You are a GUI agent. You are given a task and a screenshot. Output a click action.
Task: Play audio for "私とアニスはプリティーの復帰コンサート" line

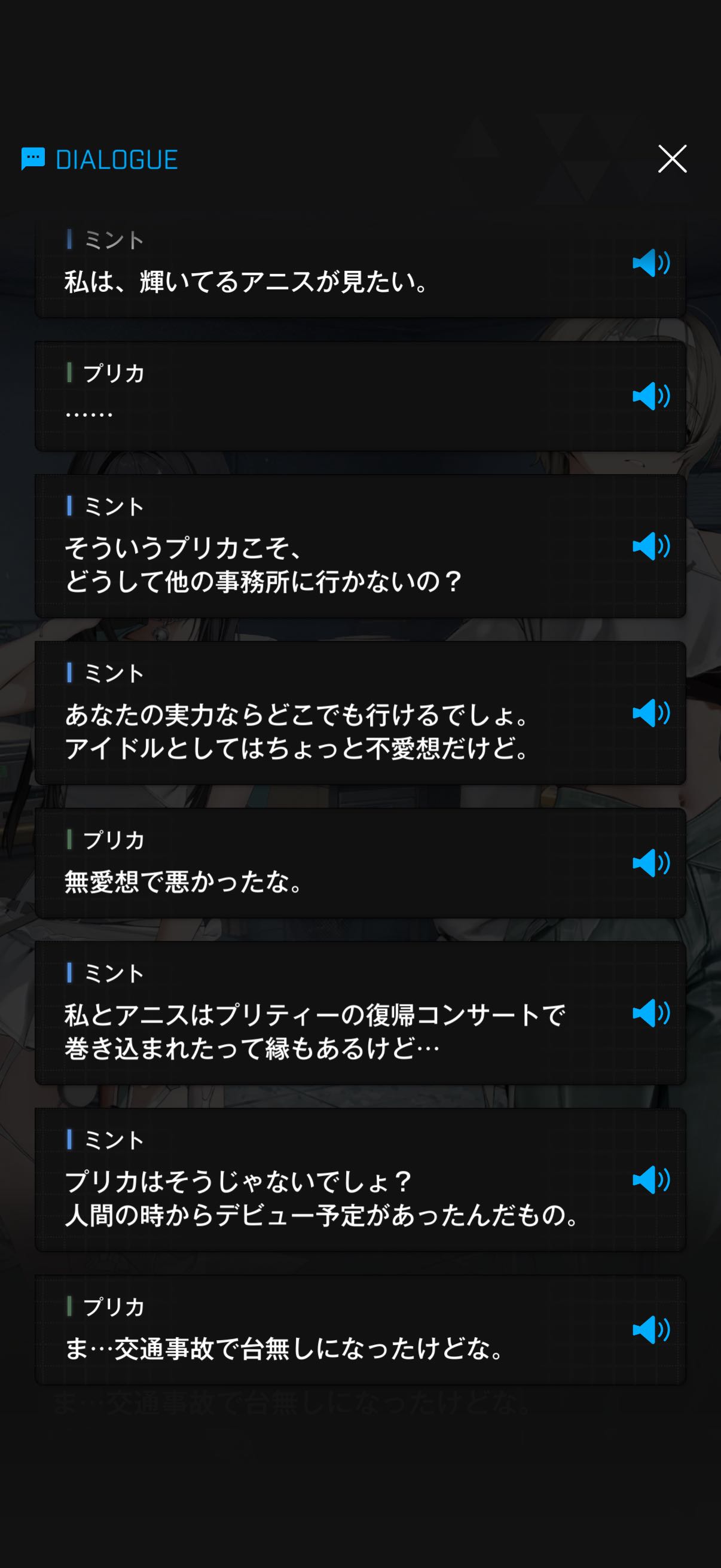(x=651, y=1013)
